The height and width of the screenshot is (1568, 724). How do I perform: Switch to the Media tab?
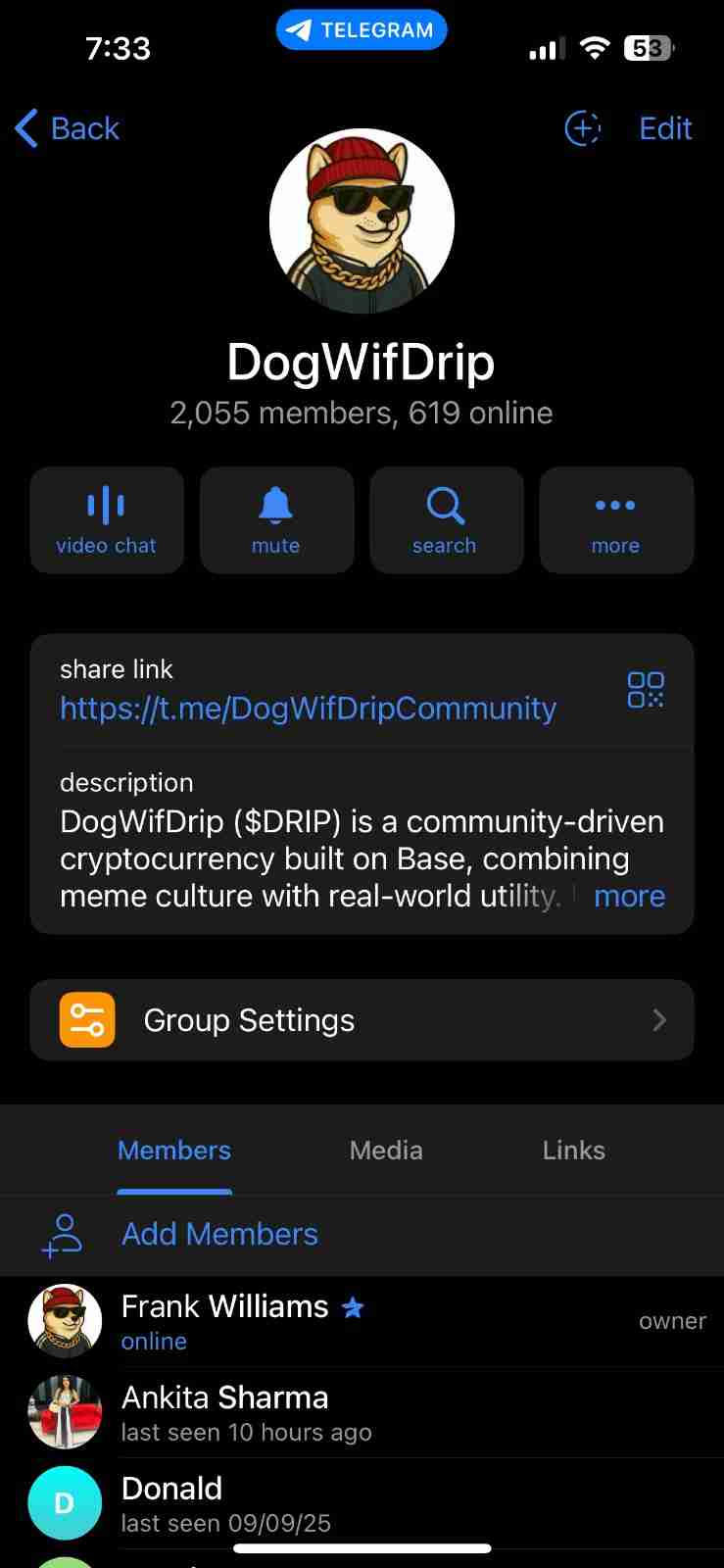(x=386, y=1151)
